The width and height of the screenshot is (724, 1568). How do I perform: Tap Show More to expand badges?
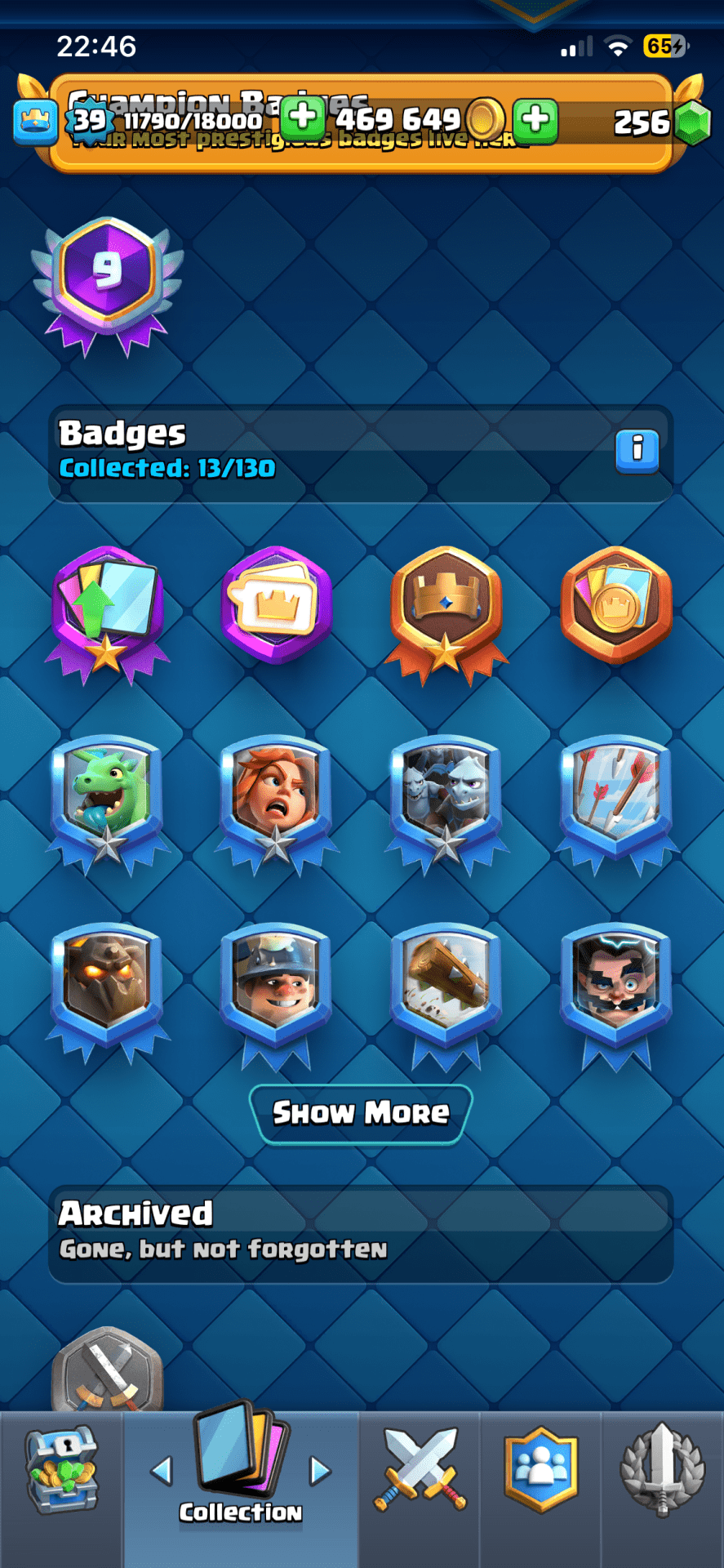click(x=361, y=1112)
